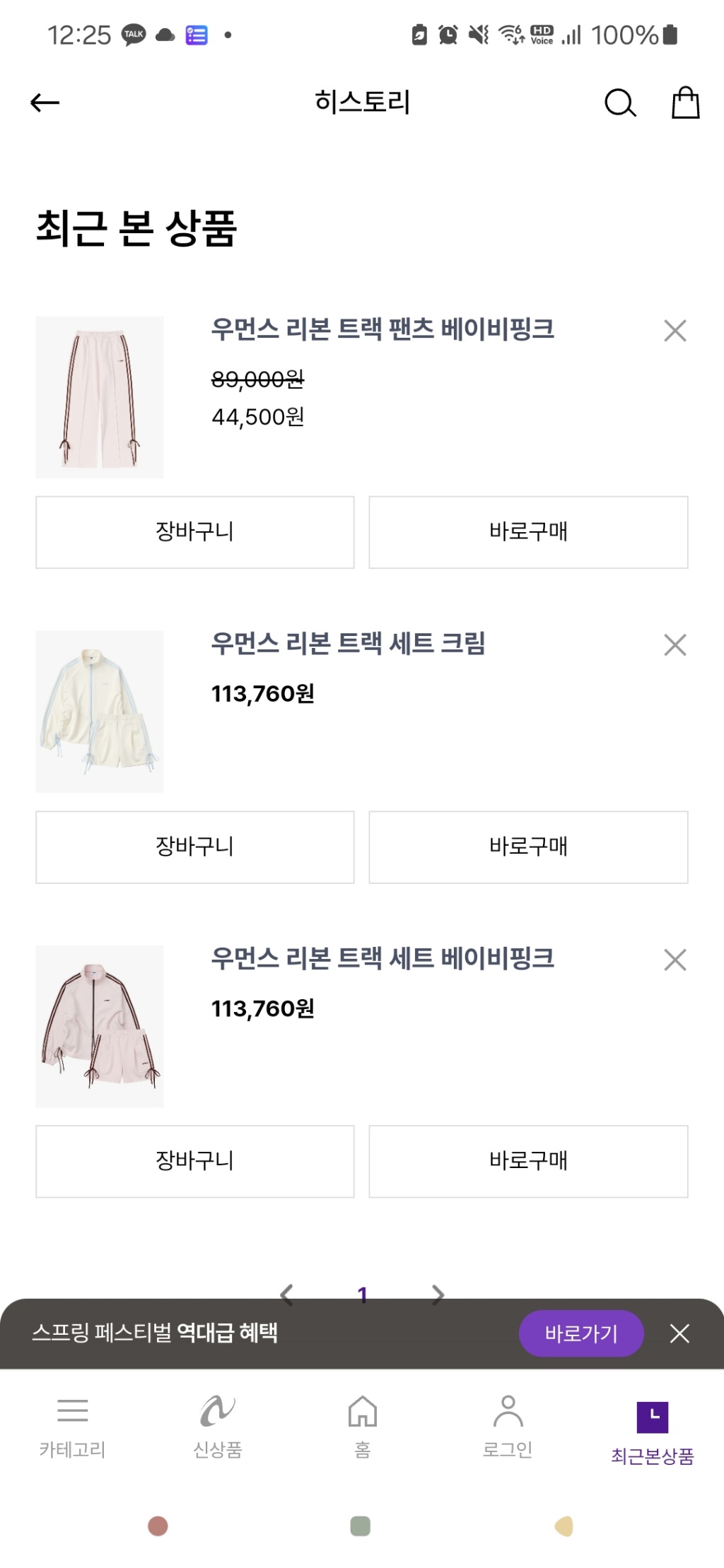Screen dimensions: 724x1568
Task: Open 우먼스 리본 트랙 세트 크림 product
Action: [x=348, y=644]
